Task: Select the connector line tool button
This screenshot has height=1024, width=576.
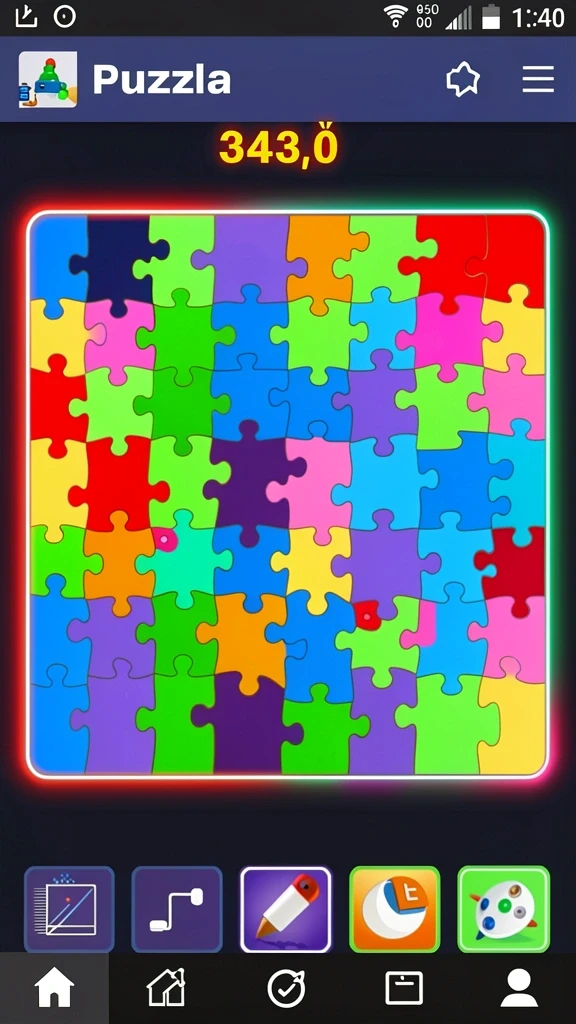Action: click(x=177, y=909)
